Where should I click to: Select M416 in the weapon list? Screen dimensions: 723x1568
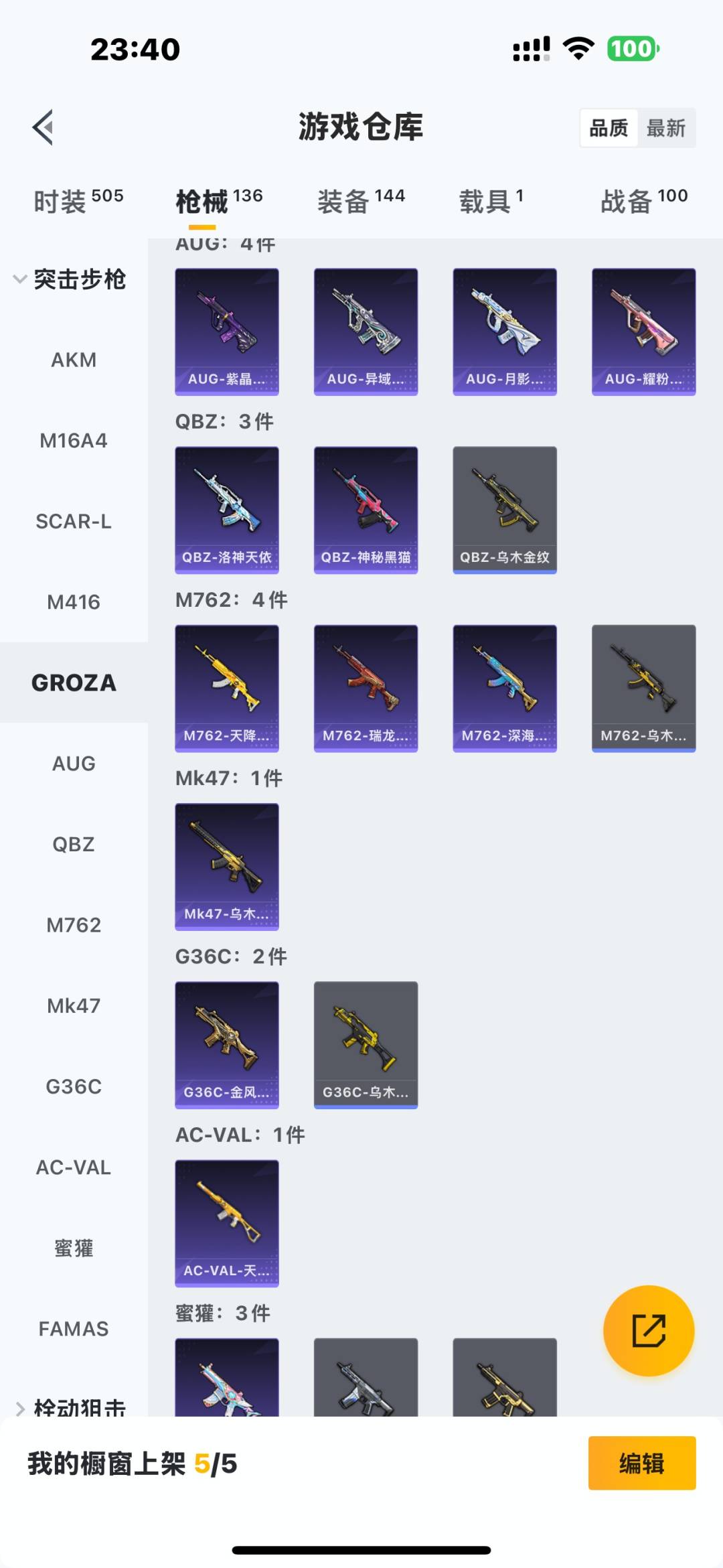pos(74,602)
